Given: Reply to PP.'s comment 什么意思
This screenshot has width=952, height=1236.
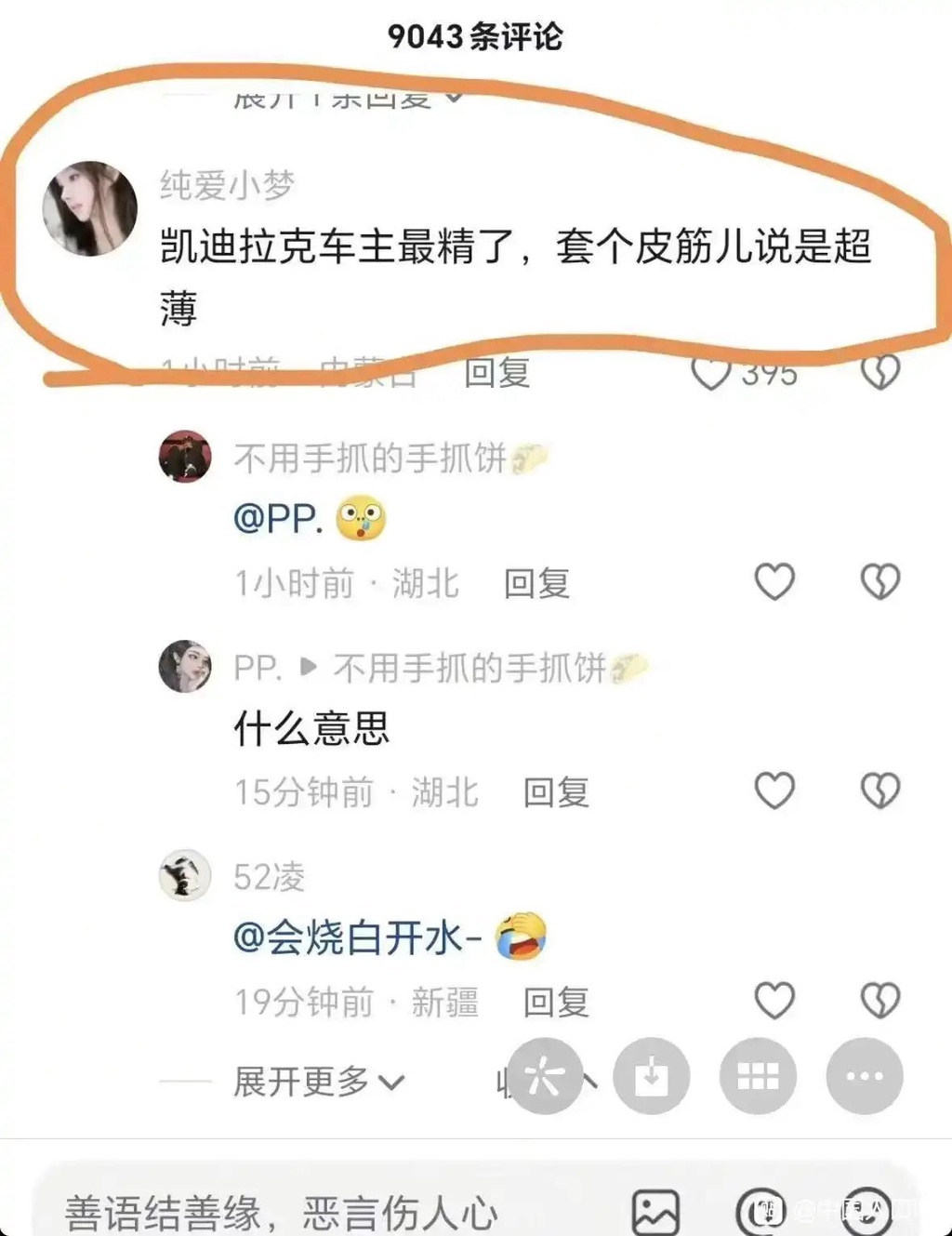Looking at the screenshot, I should [556, 793].
